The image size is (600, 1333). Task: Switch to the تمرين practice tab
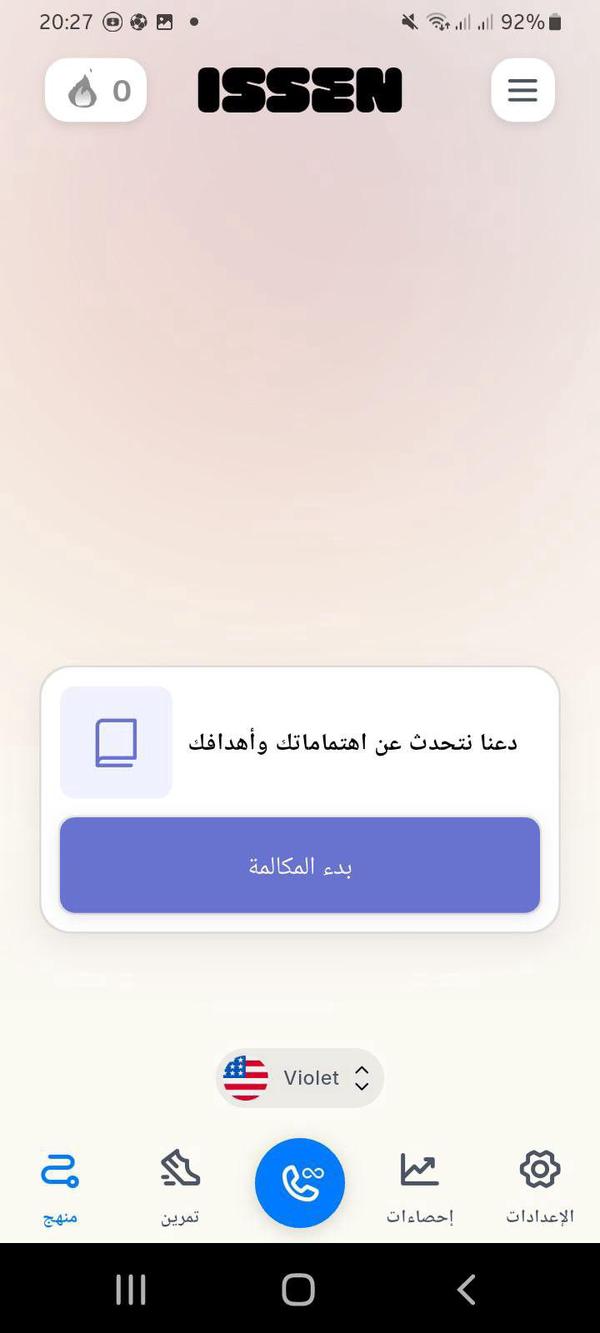[180, 1187]
